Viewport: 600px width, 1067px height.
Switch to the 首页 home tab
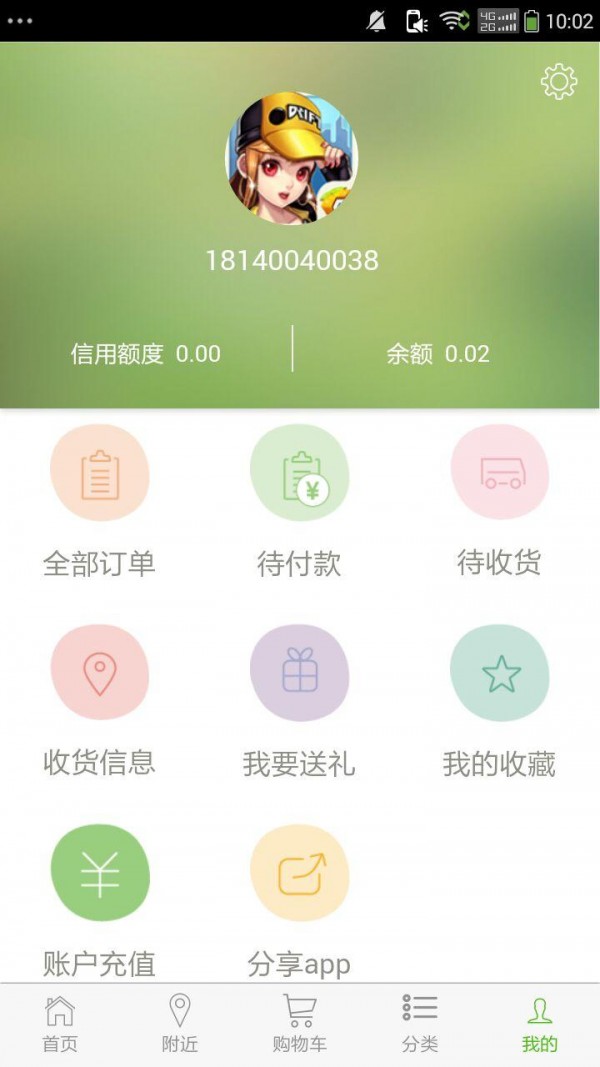(60, 1024)
